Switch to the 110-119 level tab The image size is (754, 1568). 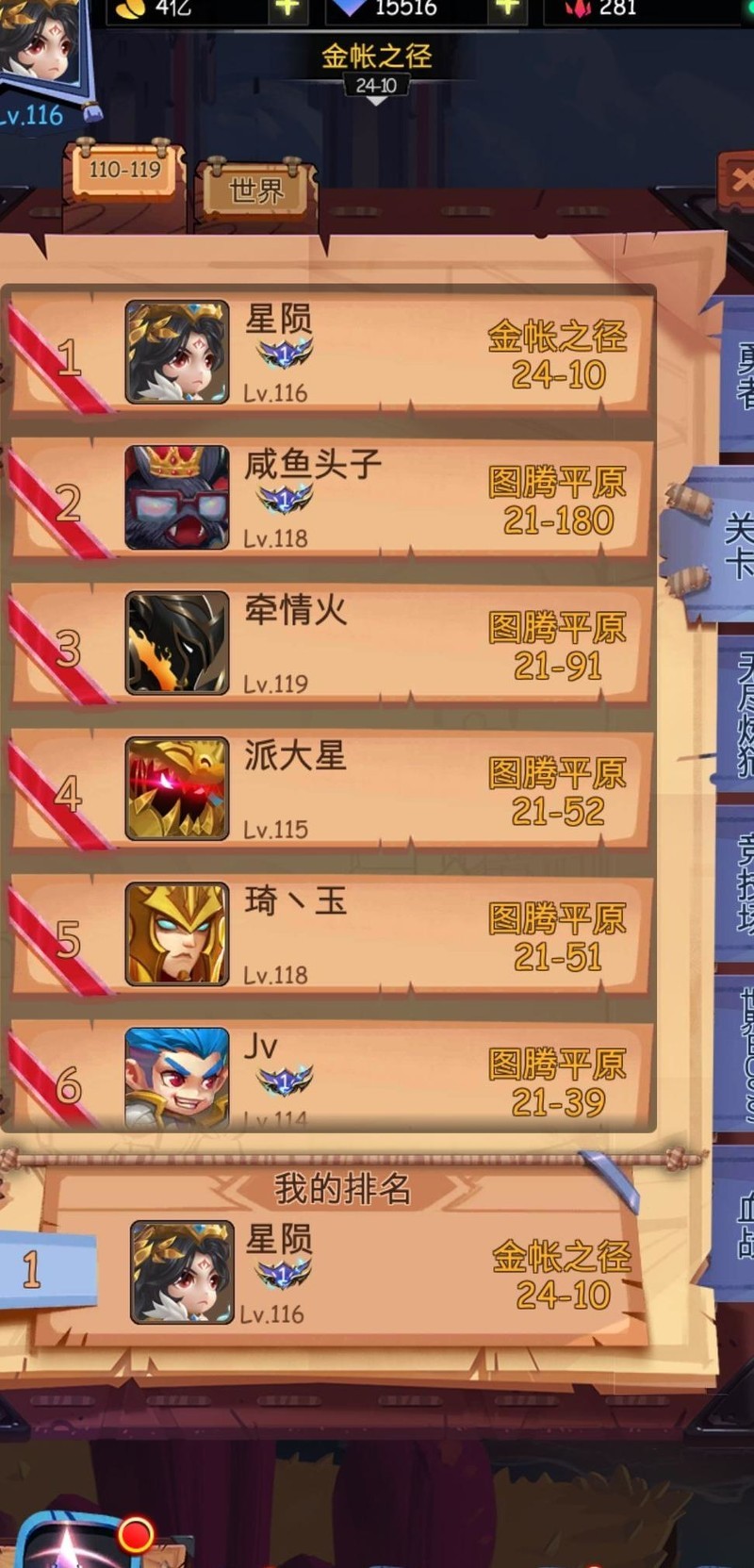[124, 170]
